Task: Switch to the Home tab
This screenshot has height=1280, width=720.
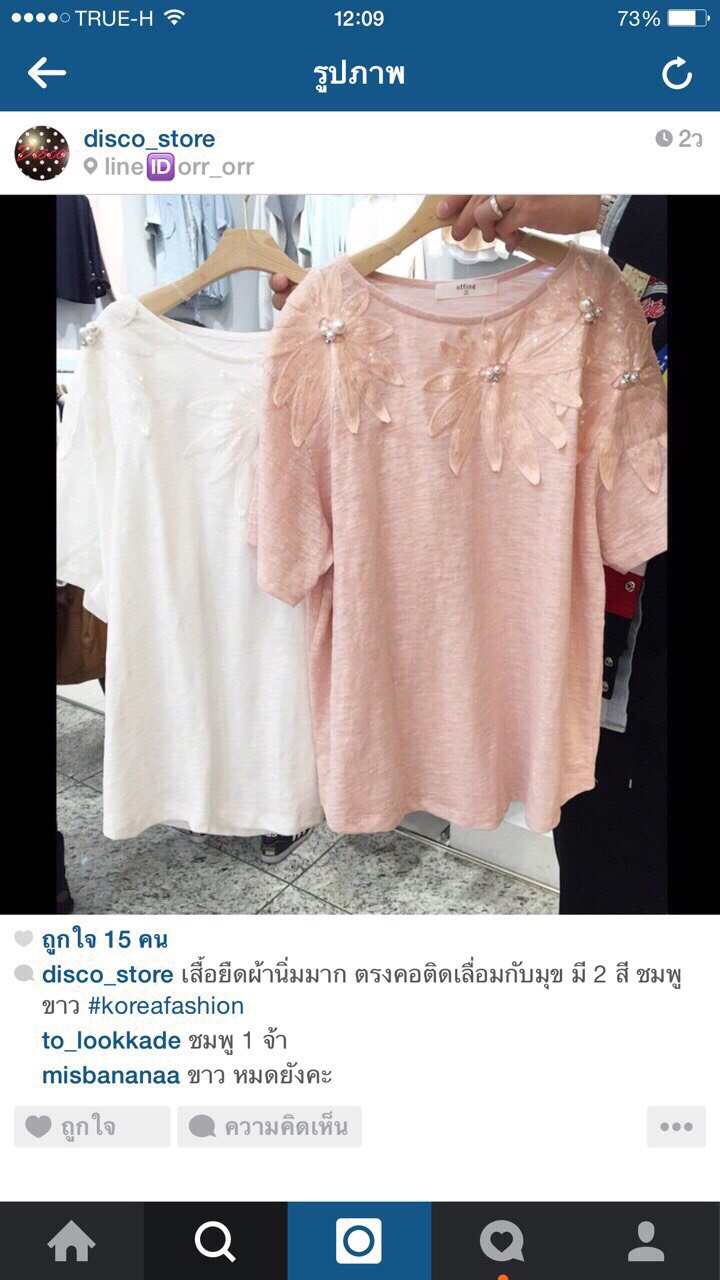Action: [72, 1242]
